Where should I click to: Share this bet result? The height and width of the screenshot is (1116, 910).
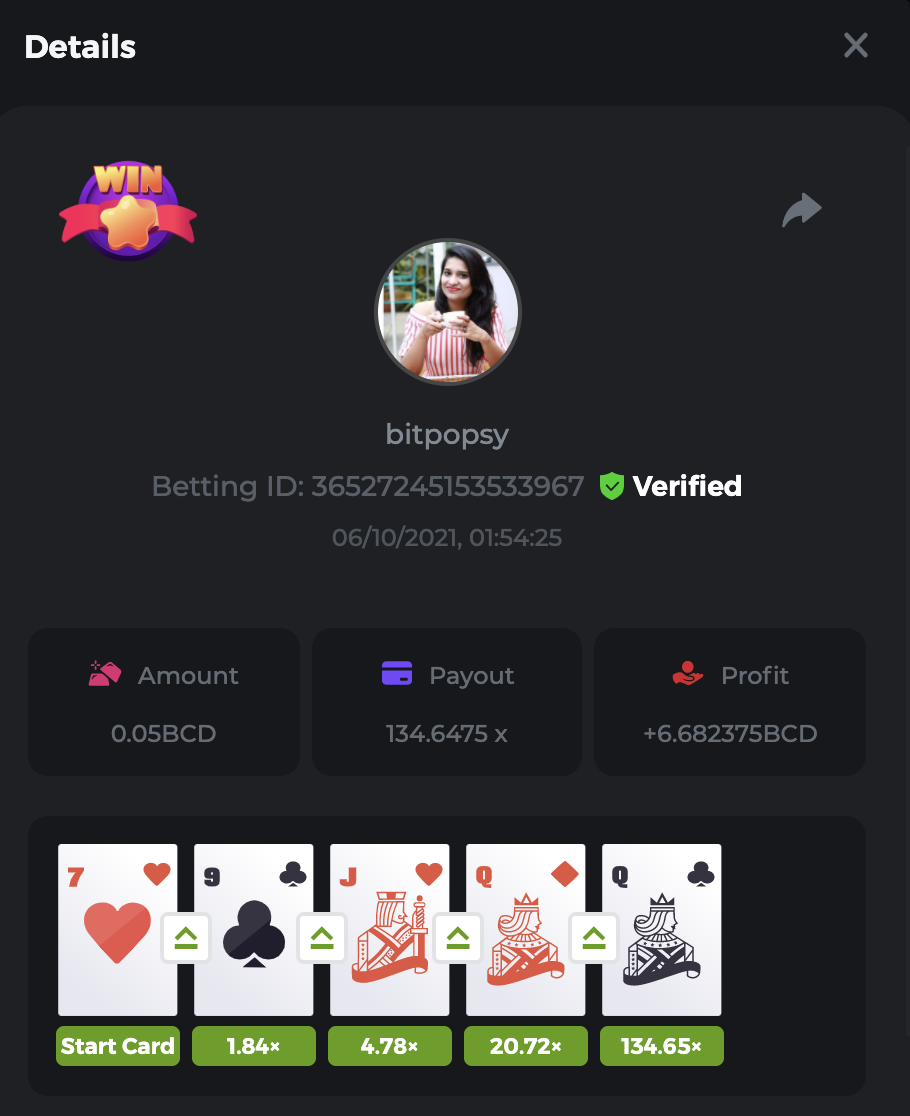click(801, 210)
